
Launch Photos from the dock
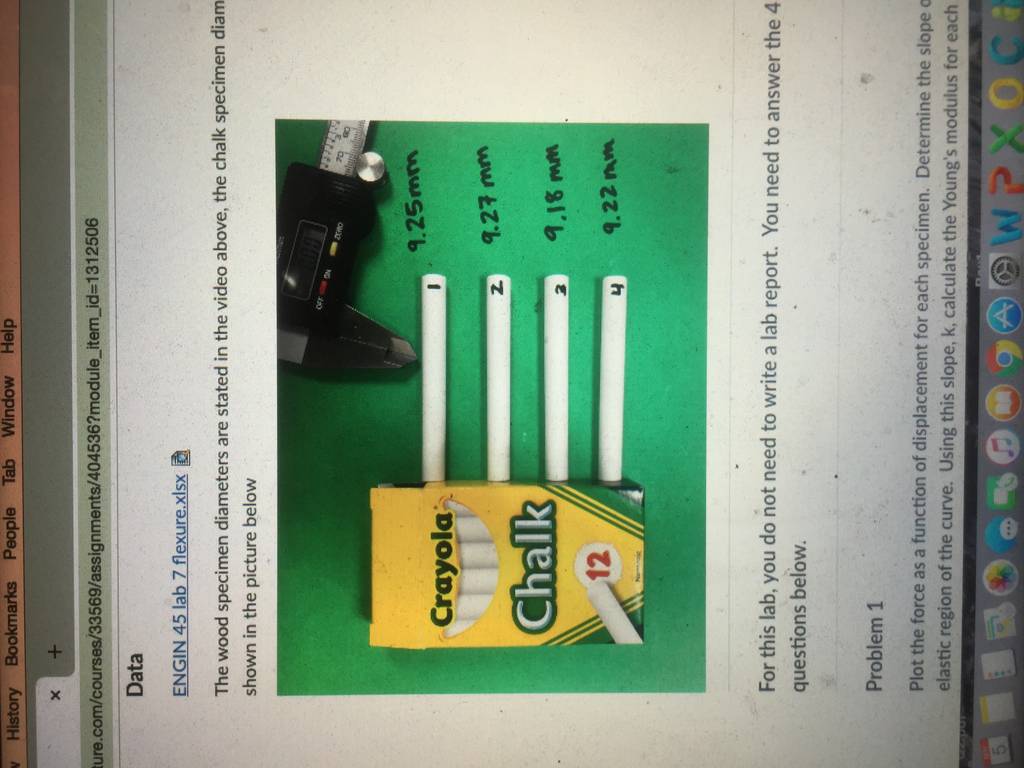point(1005,579)
